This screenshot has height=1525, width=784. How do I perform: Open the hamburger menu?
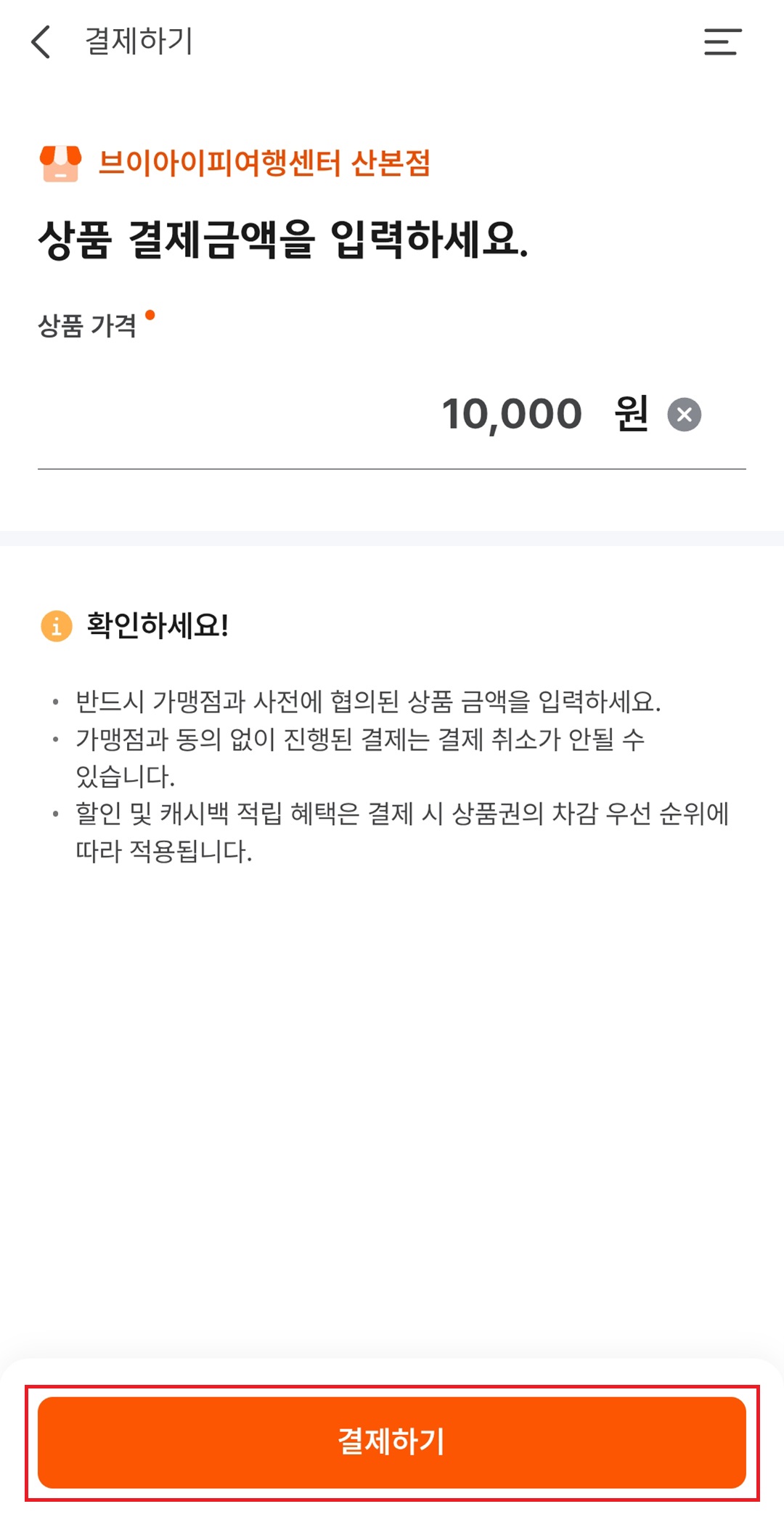point(722,41)
